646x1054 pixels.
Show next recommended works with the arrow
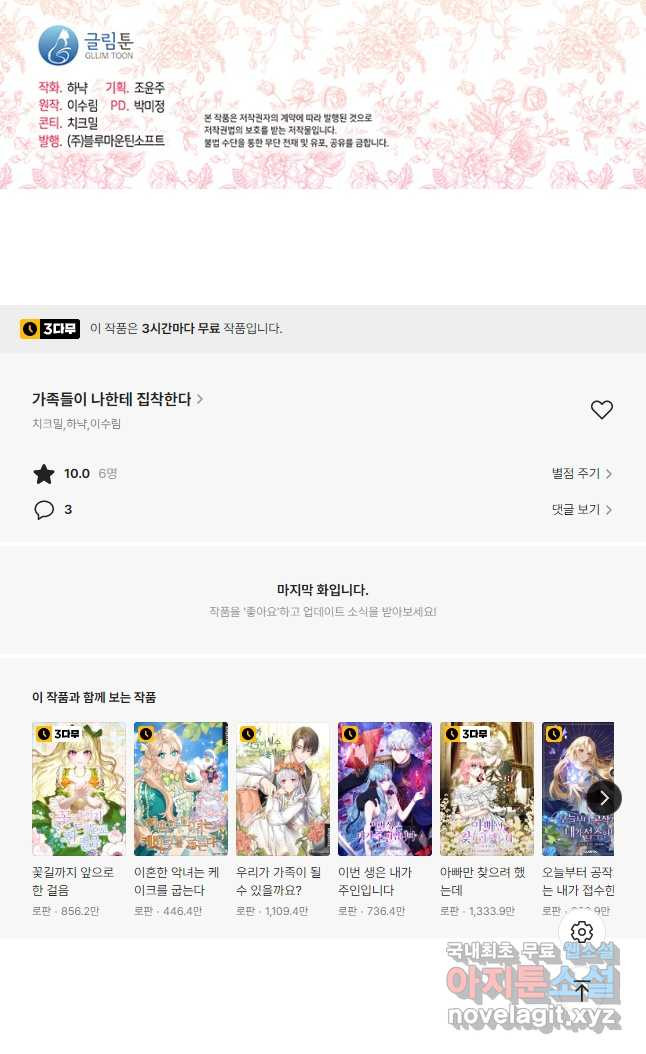pyautogui.click(x=604, y=797)
